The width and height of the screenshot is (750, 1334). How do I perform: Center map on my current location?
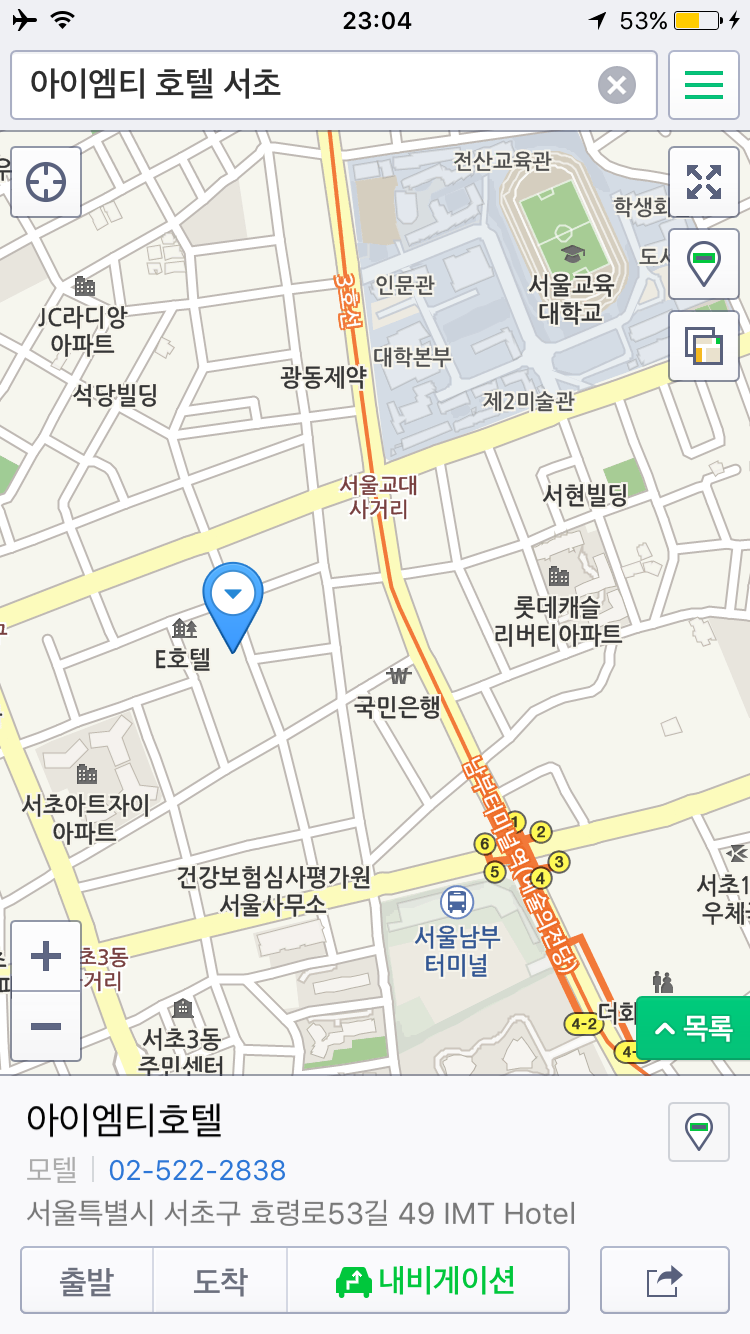46,182
